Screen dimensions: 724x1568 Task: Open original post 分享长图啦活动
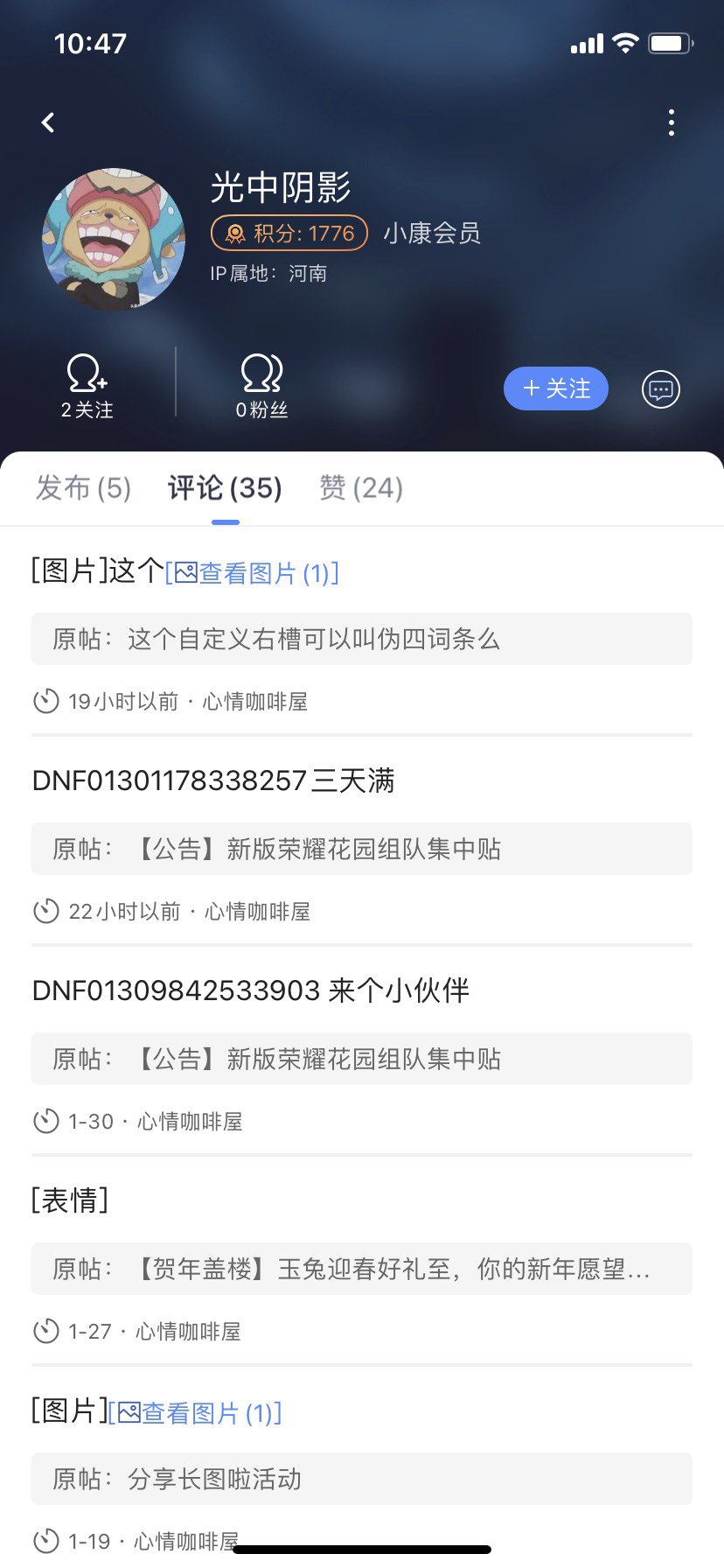pos(362,1479)
